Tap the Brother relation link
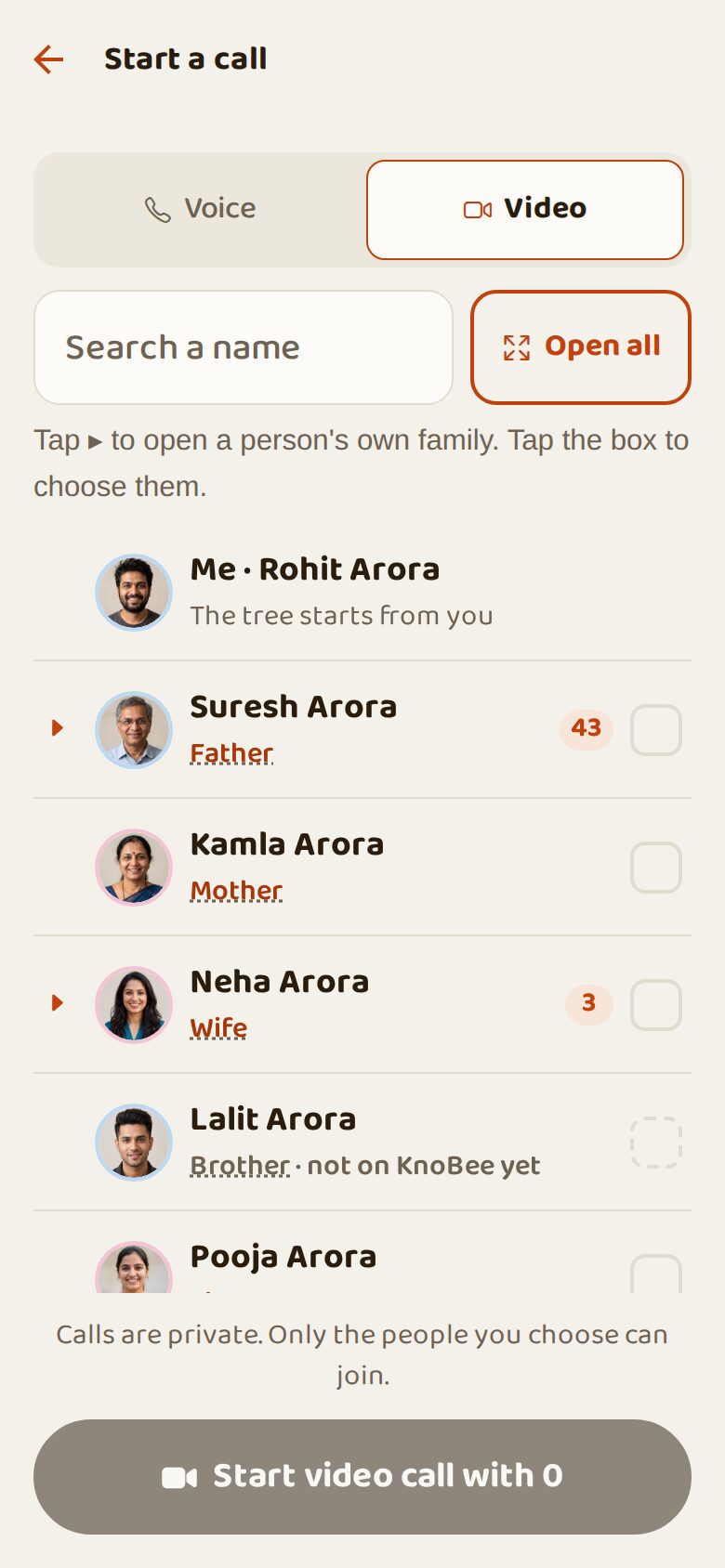Image resolution: width=725 pixels, height=1568 pixels. coord(240,1166)
